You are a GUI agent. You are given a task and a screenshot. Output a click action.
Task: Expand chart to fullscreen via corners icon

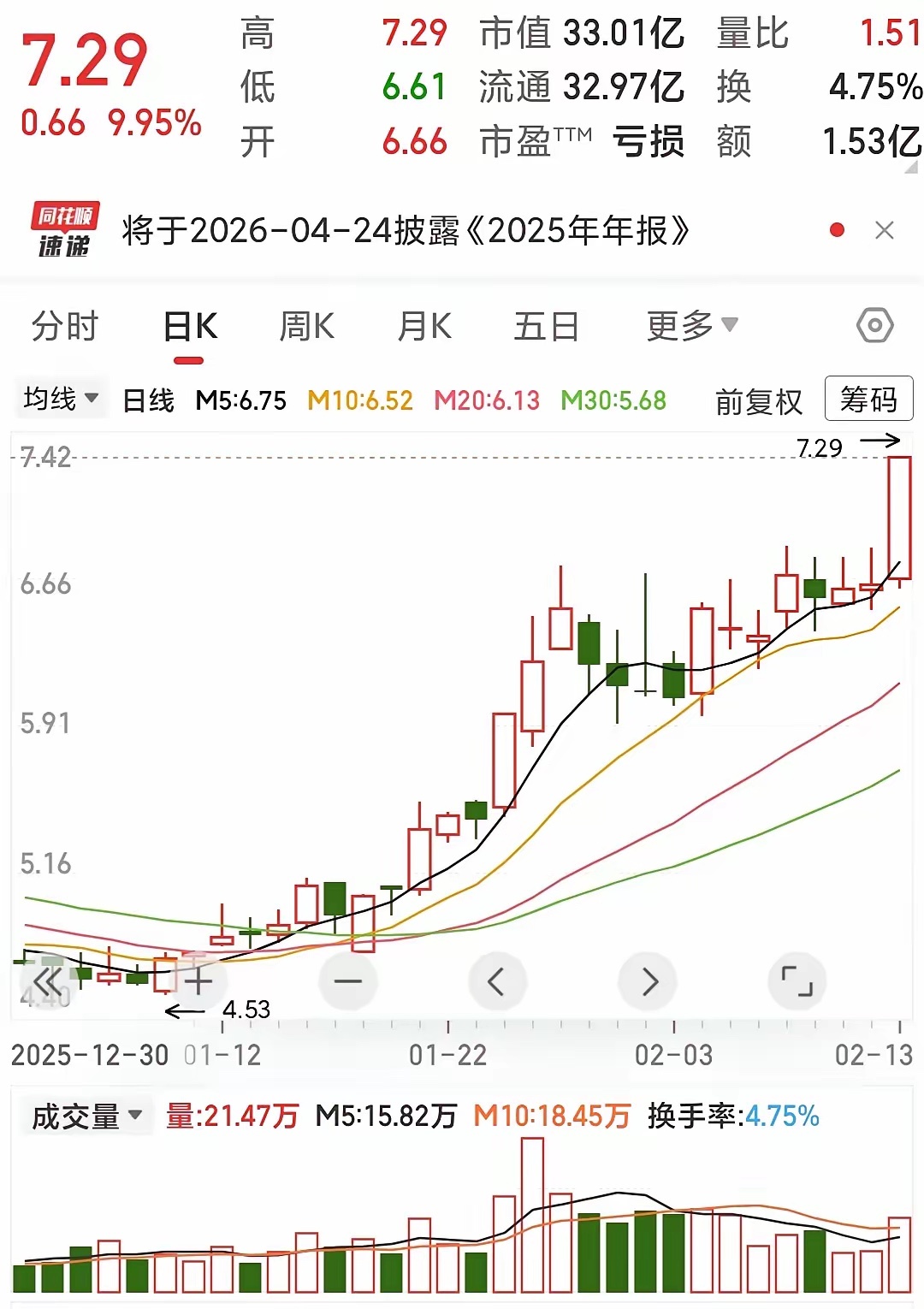pyautogui.click(x=797, y=981)
